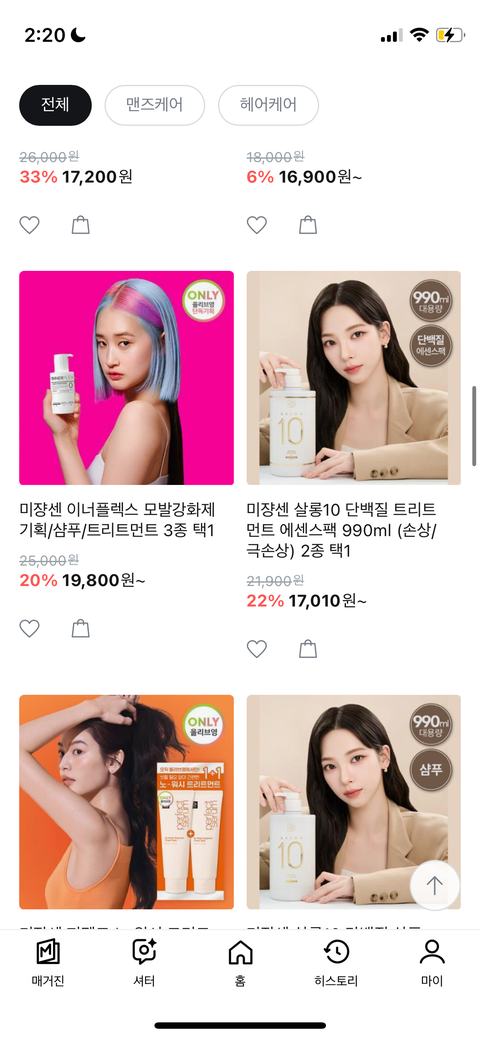This screenshot has height=1039, width=480.
Task: Like the 살롱10 에센스팩 product with the heart
Action: pyautogui.click(x=257, y=649)
